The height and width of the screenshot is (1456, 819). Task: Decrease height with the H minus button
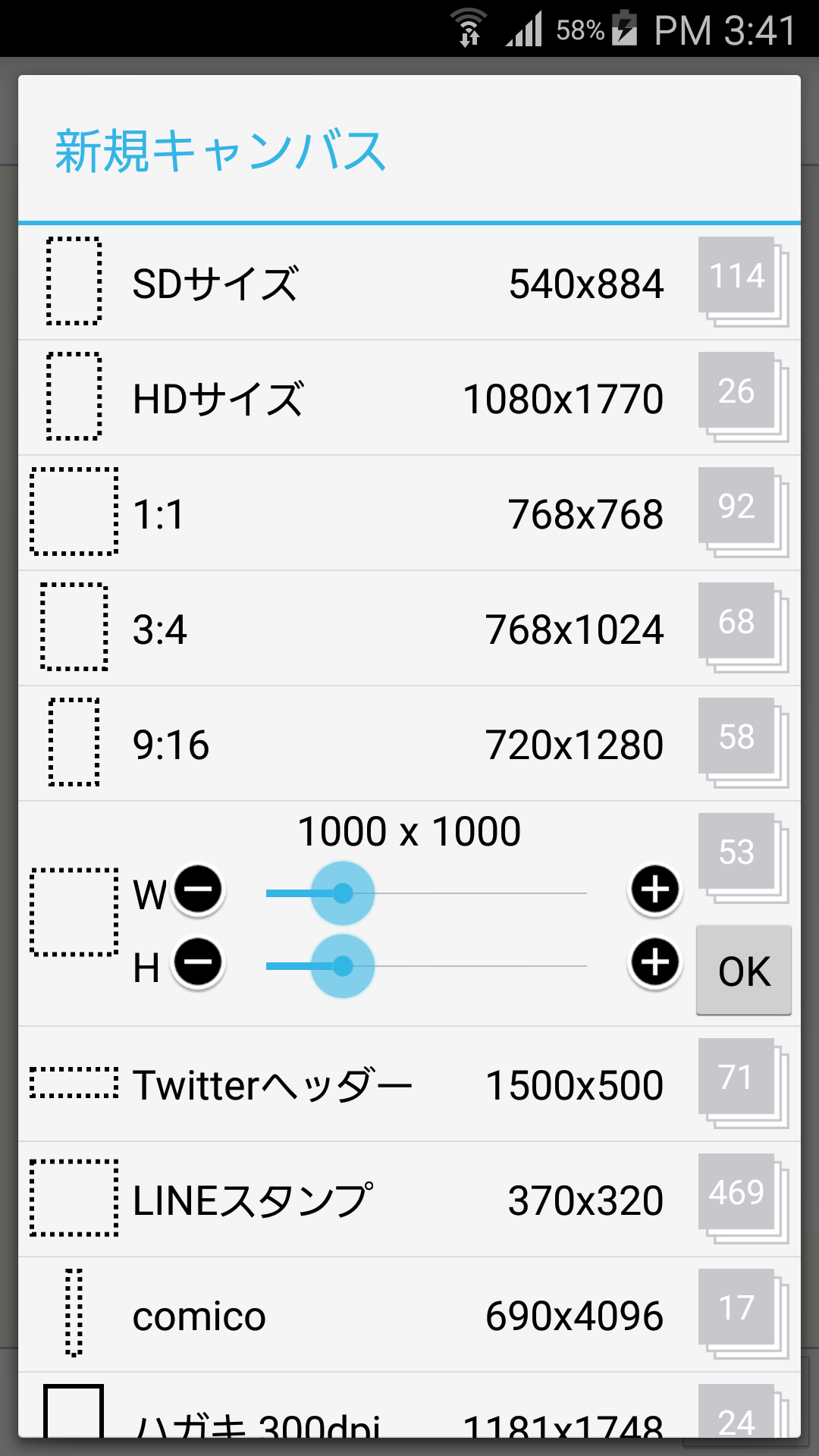click(199, 963)
